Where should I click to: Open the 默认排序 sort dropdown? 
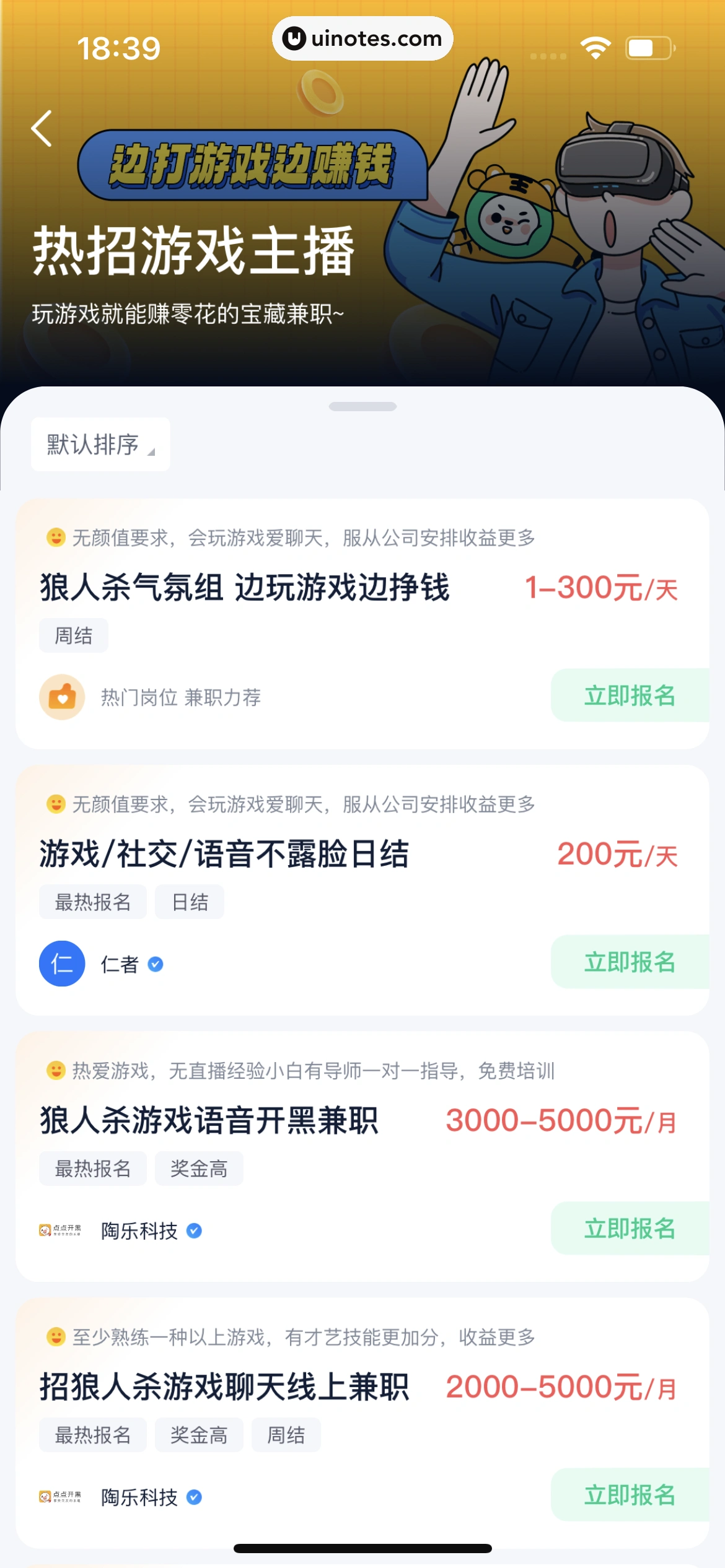click(x=100, y=444)
